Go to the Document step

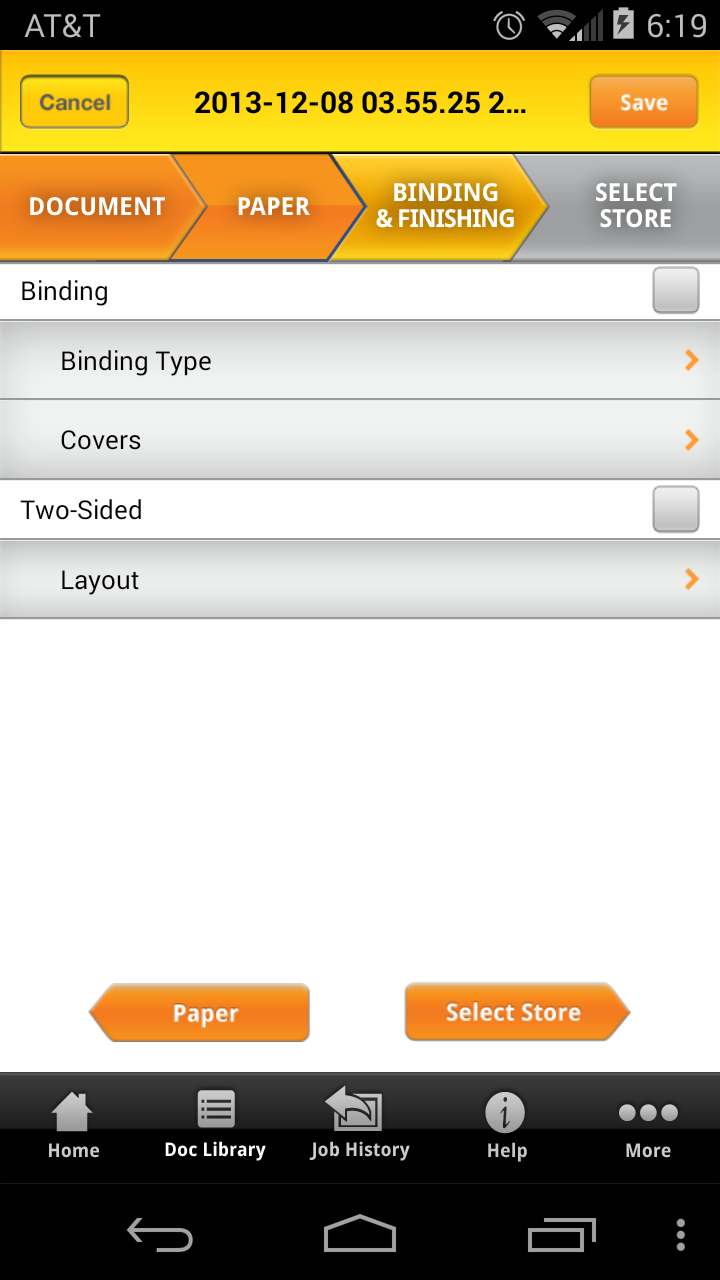[x=96, y=207]
